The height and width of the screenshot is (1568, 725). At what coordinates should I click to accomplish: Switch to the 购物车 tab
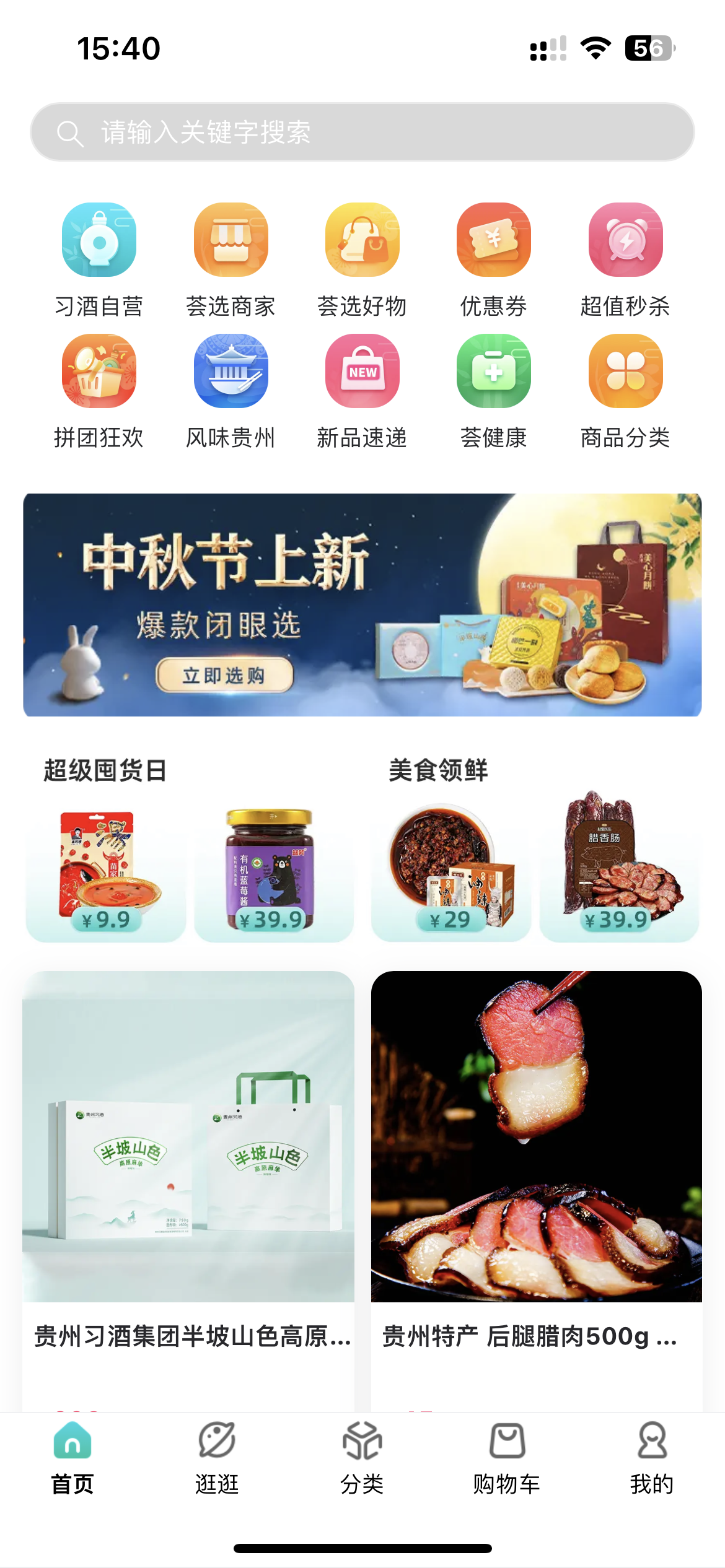coord(507,1458)
